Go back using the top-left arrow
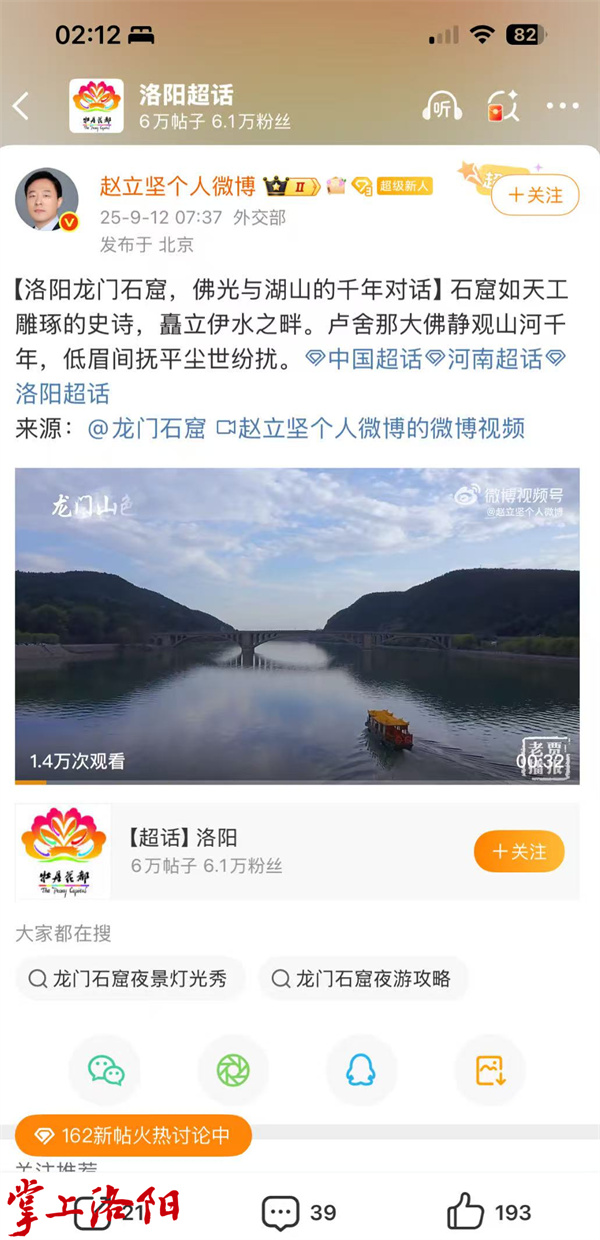This screenshot has width=600, height=1240. coord(22,106)
